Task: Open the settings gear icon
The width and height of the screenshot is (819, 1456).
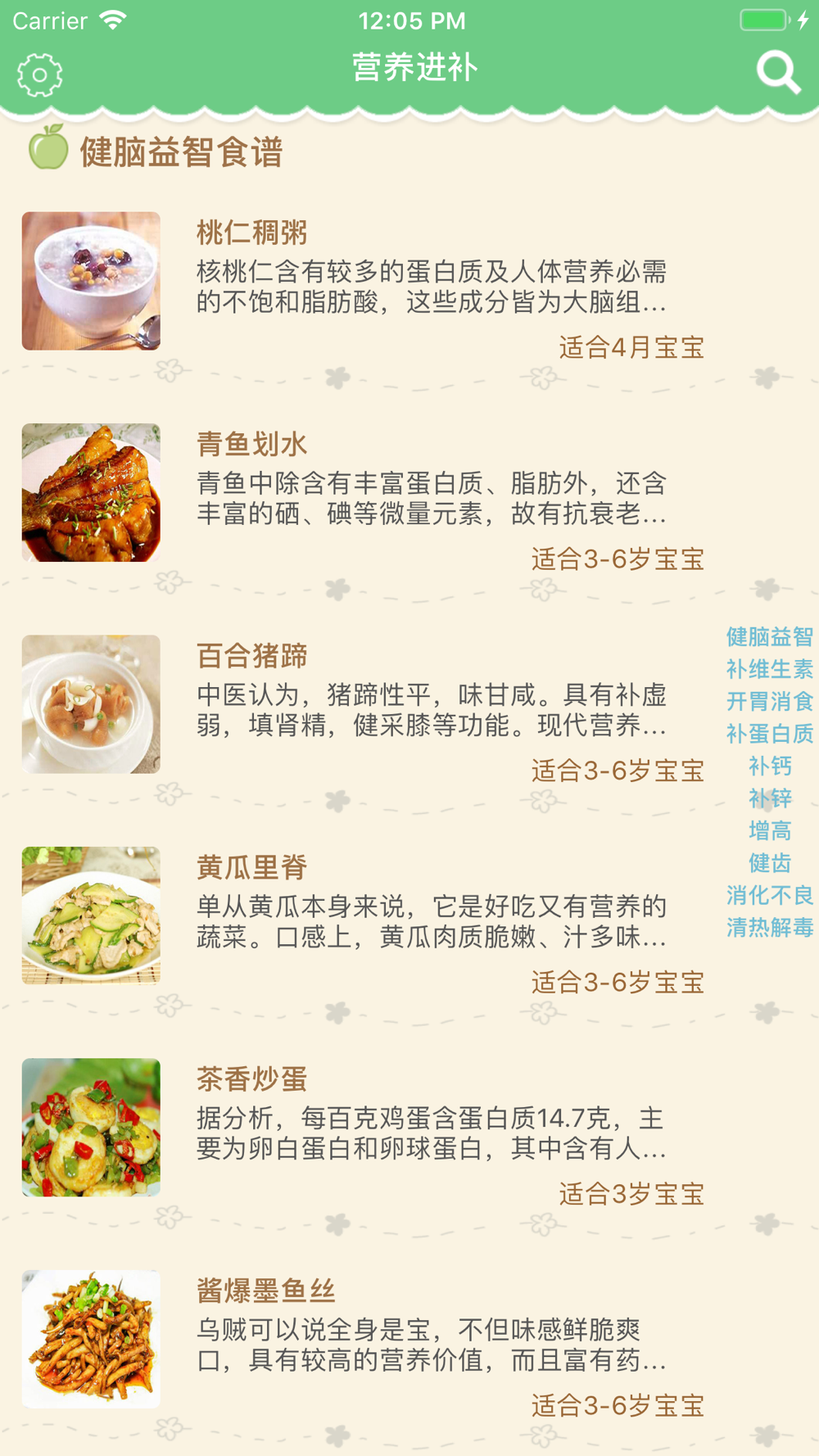Action: click(x=39, y=75)
